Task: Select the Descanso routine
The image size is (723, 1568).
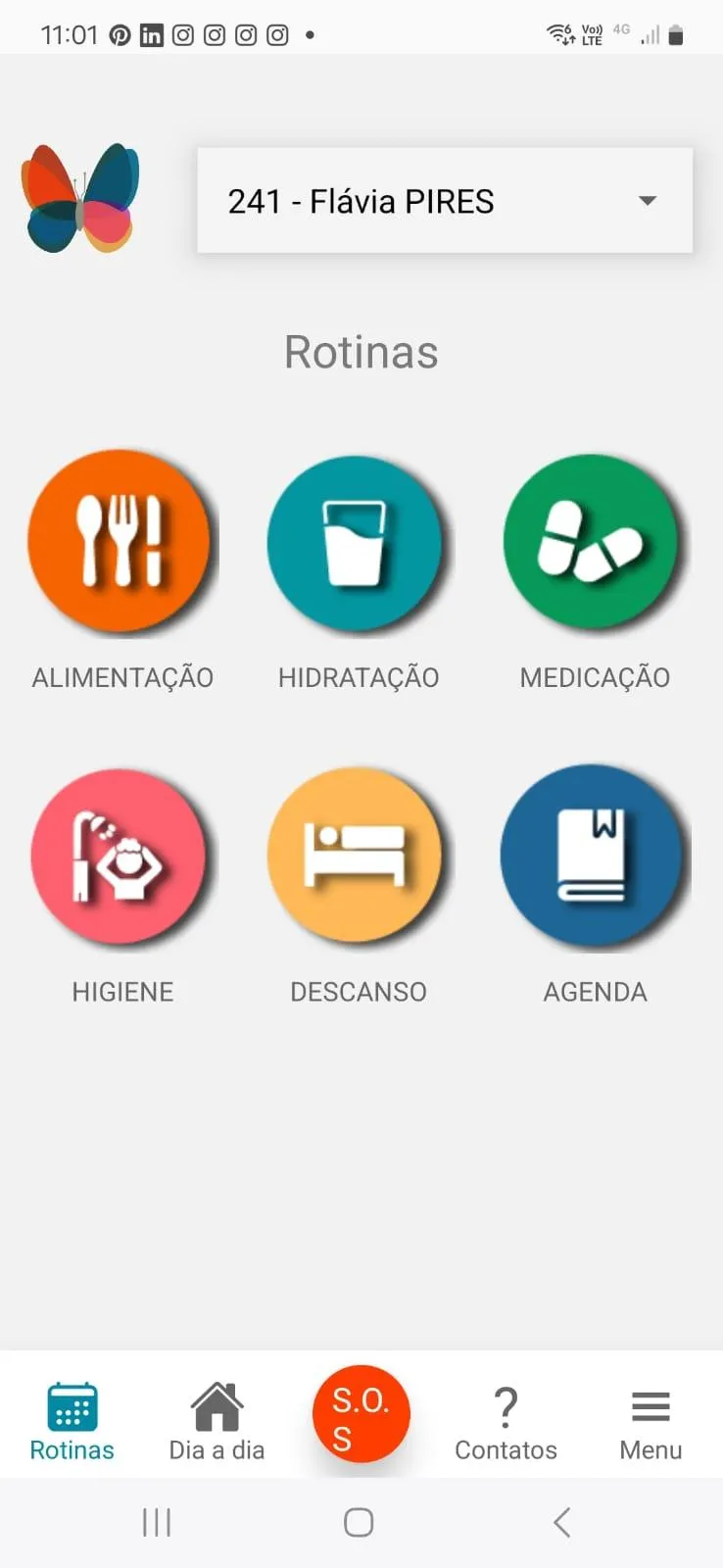Action: click(x=355, y=855)
